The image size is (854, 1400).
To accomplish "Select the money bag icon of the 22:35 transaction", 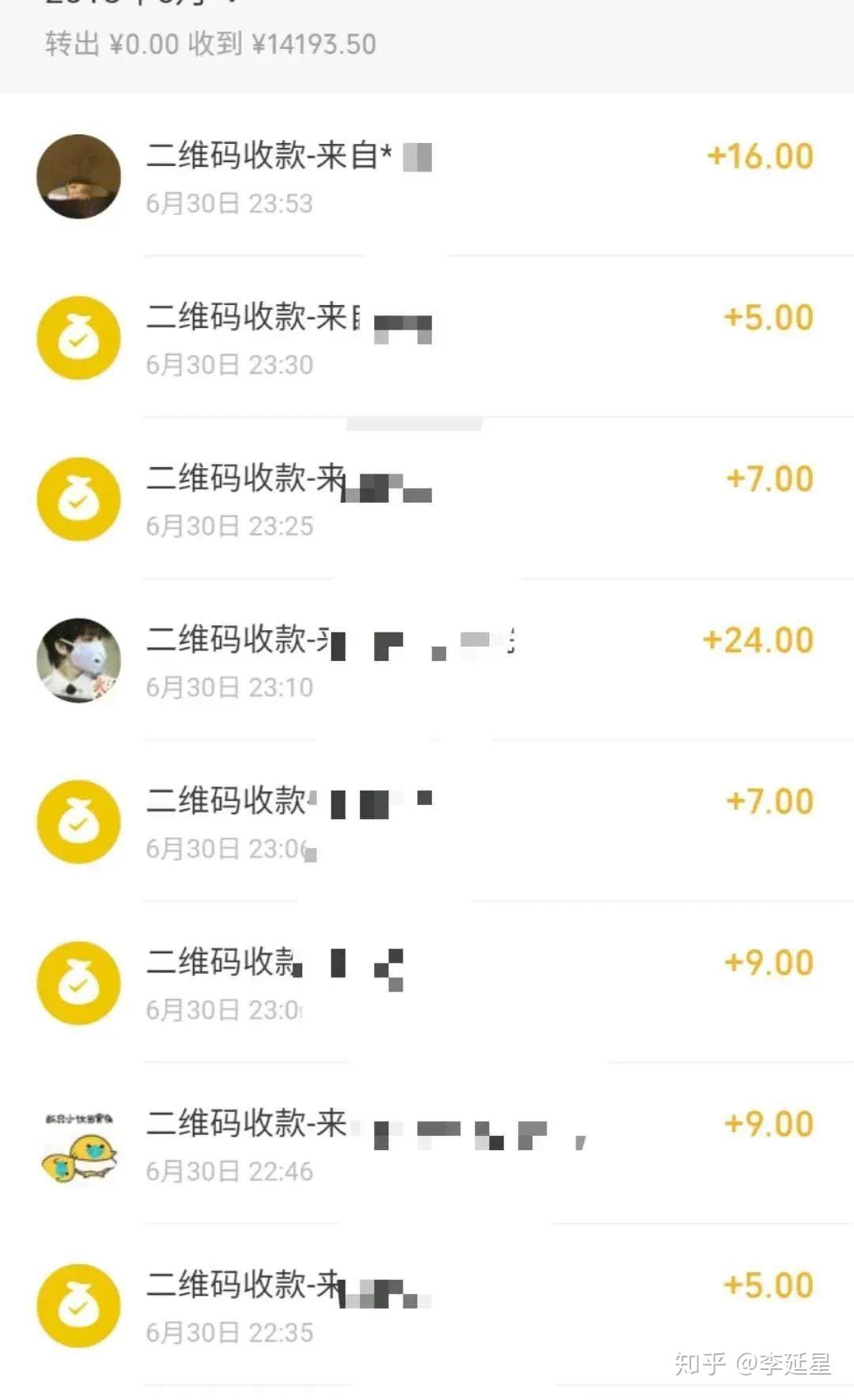I will [78, 1305].
